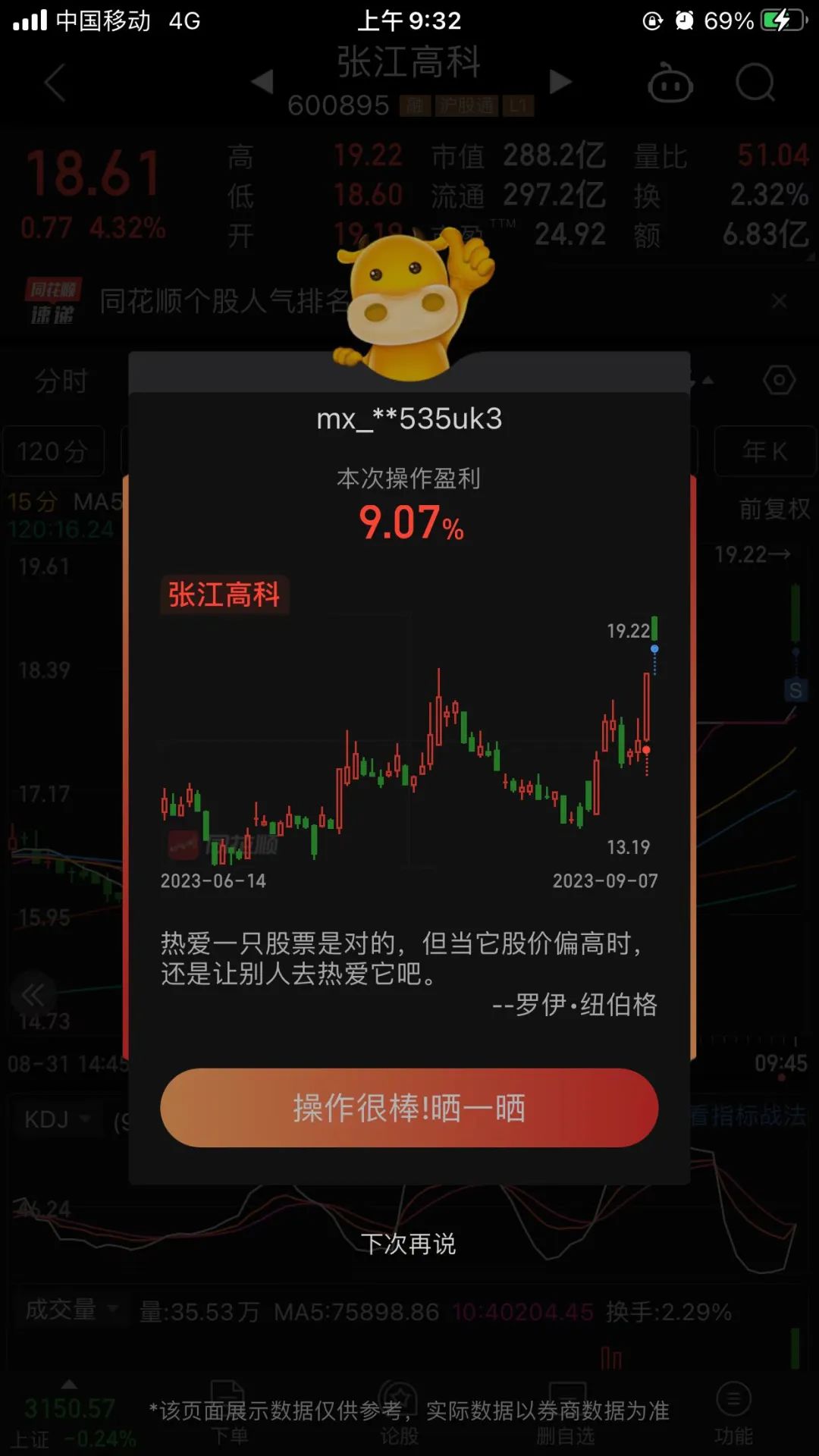
Task: Tap the 操作很棒!晒一晒 share button
Action: [409, 1108]
